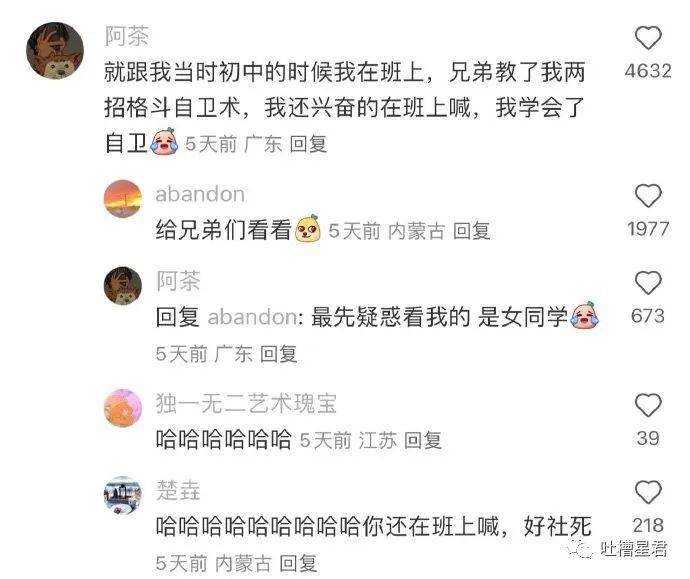
Task: Reply to 楚垚's comment from 内蒙古
Action: click(298, 562)
